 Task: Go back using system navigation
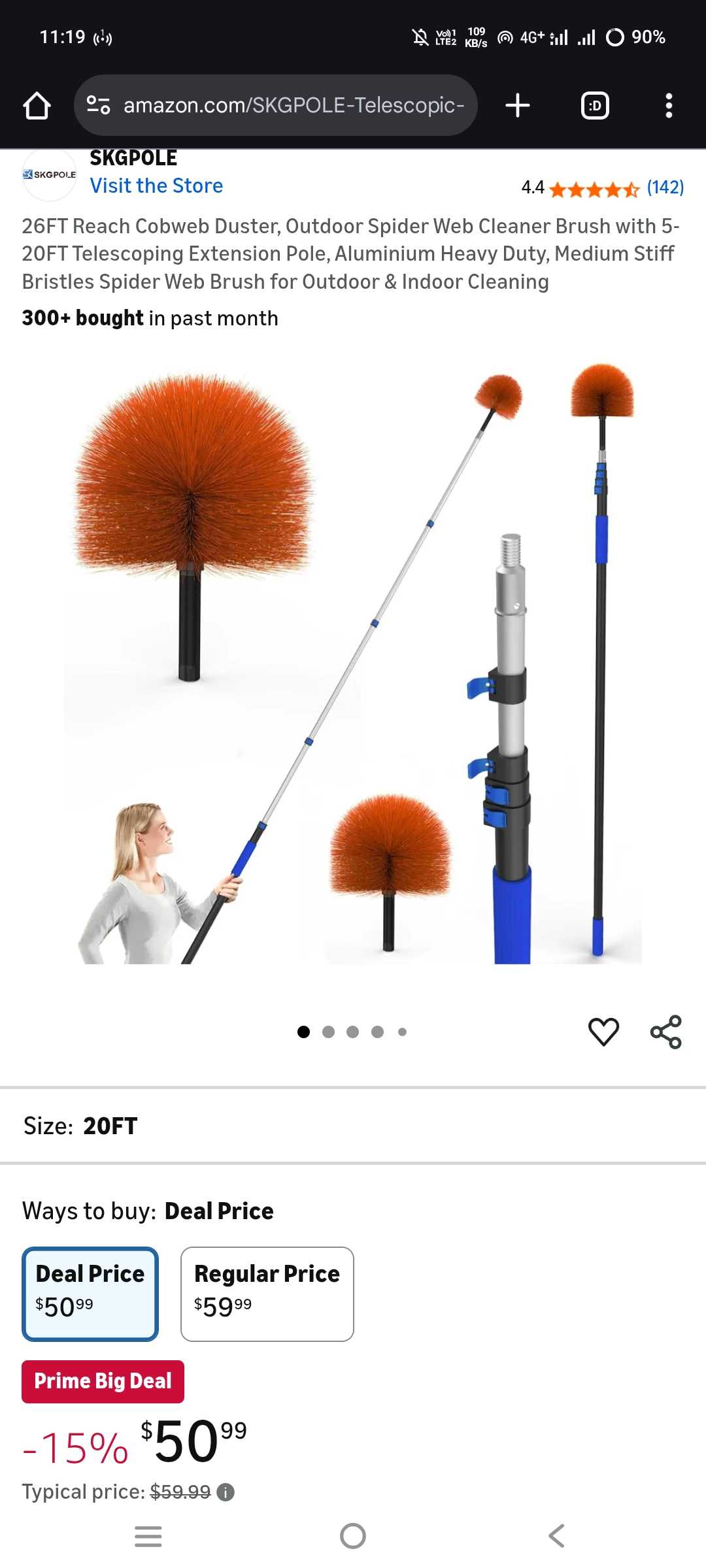click(x=556, y=1535)
